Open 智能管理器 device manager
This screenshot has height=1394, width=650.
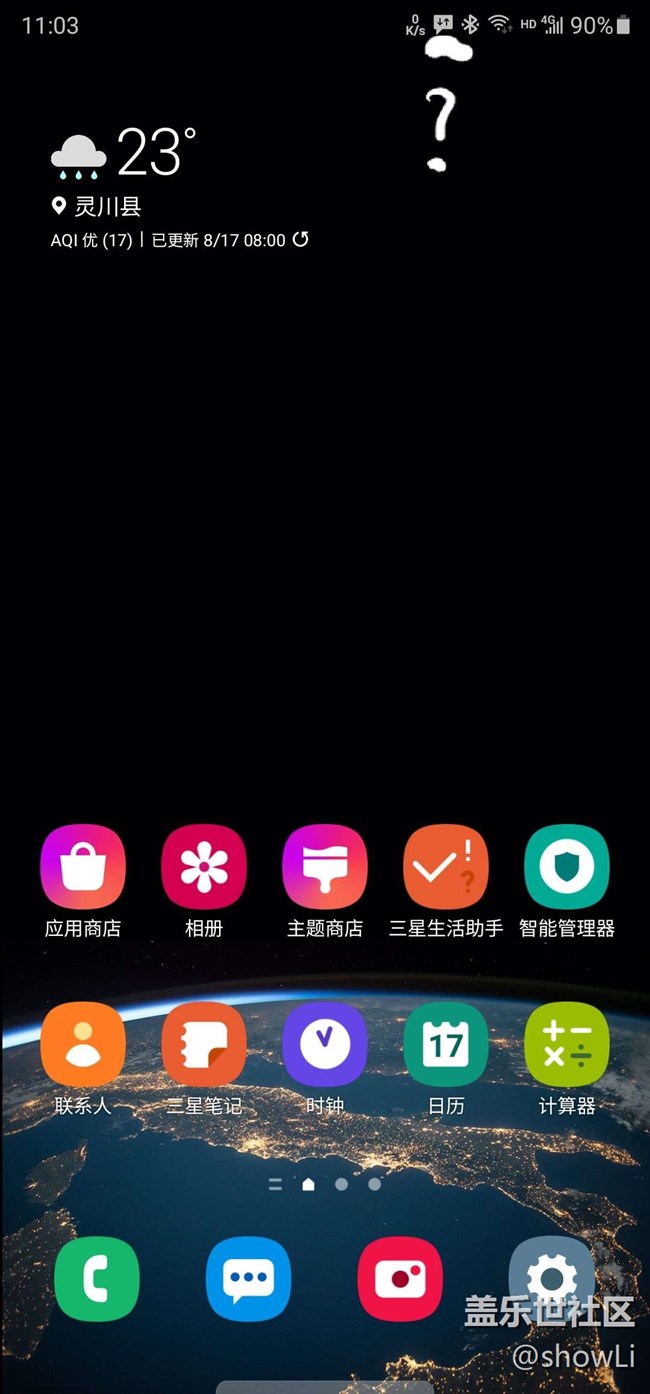coord(567,867)
